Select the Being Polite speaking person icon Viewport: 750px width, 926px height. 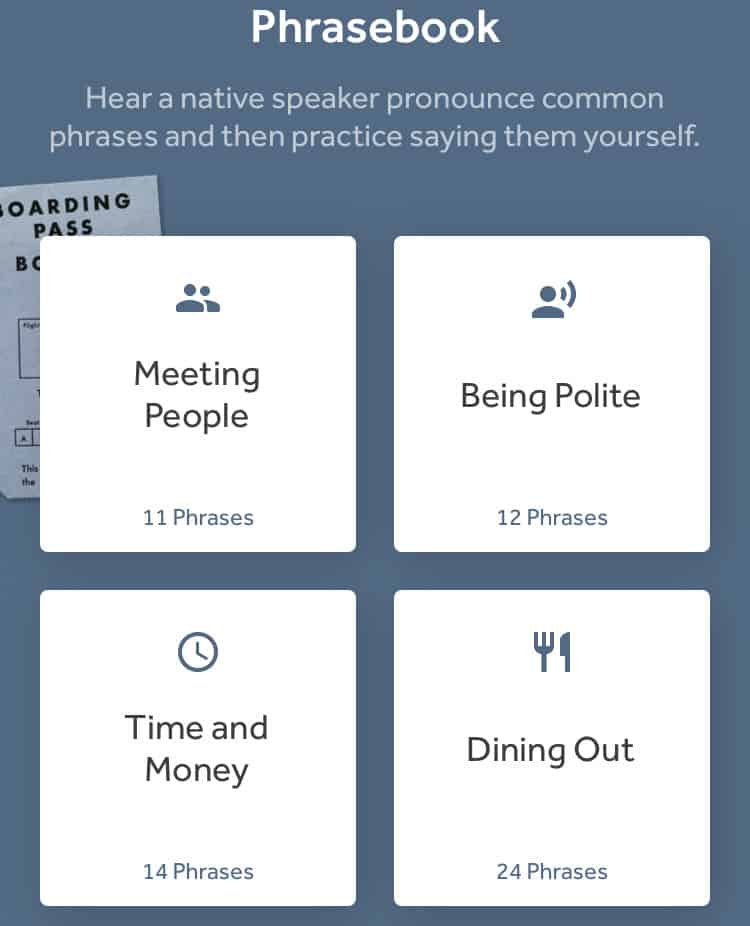pos(551,295)
